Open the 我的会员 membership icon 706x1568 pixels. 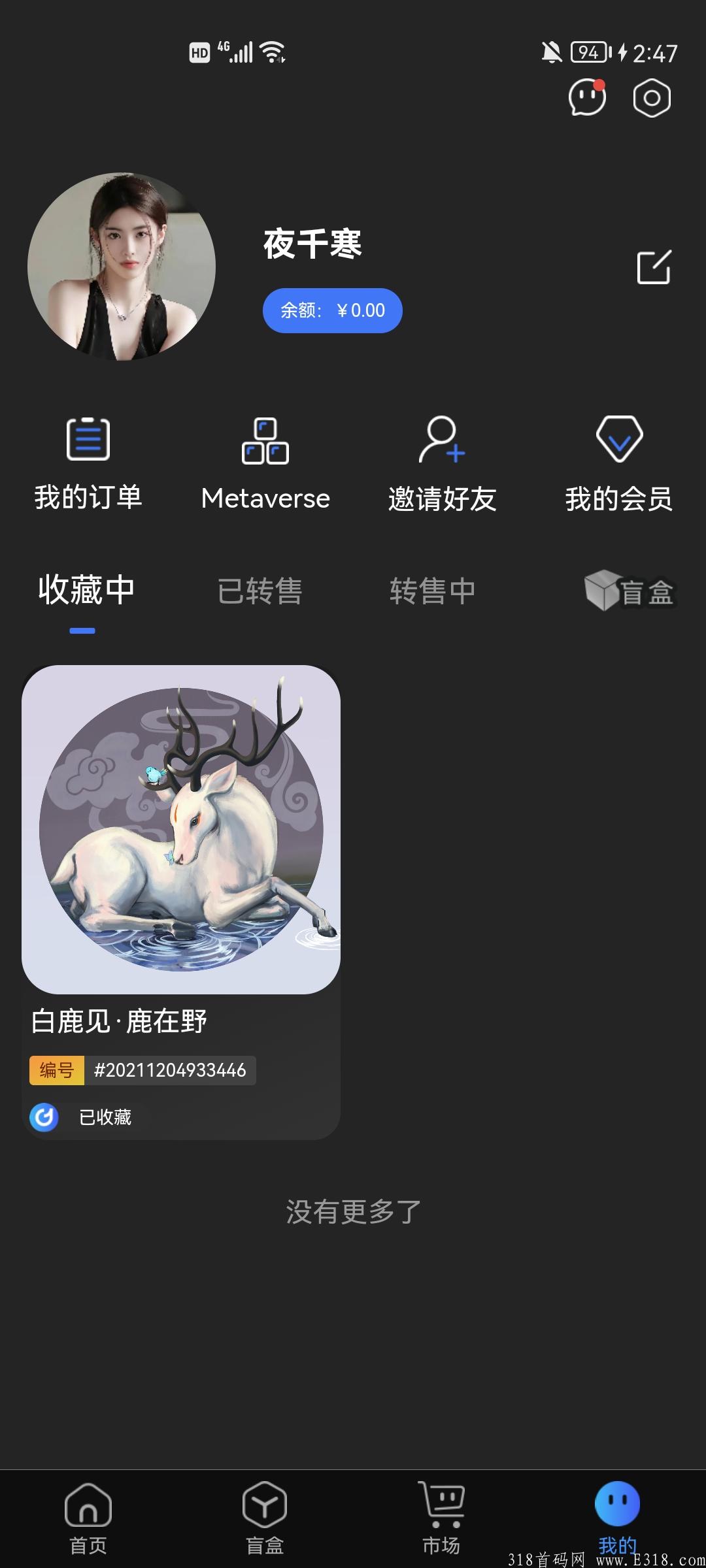click(x=618, y=438)
